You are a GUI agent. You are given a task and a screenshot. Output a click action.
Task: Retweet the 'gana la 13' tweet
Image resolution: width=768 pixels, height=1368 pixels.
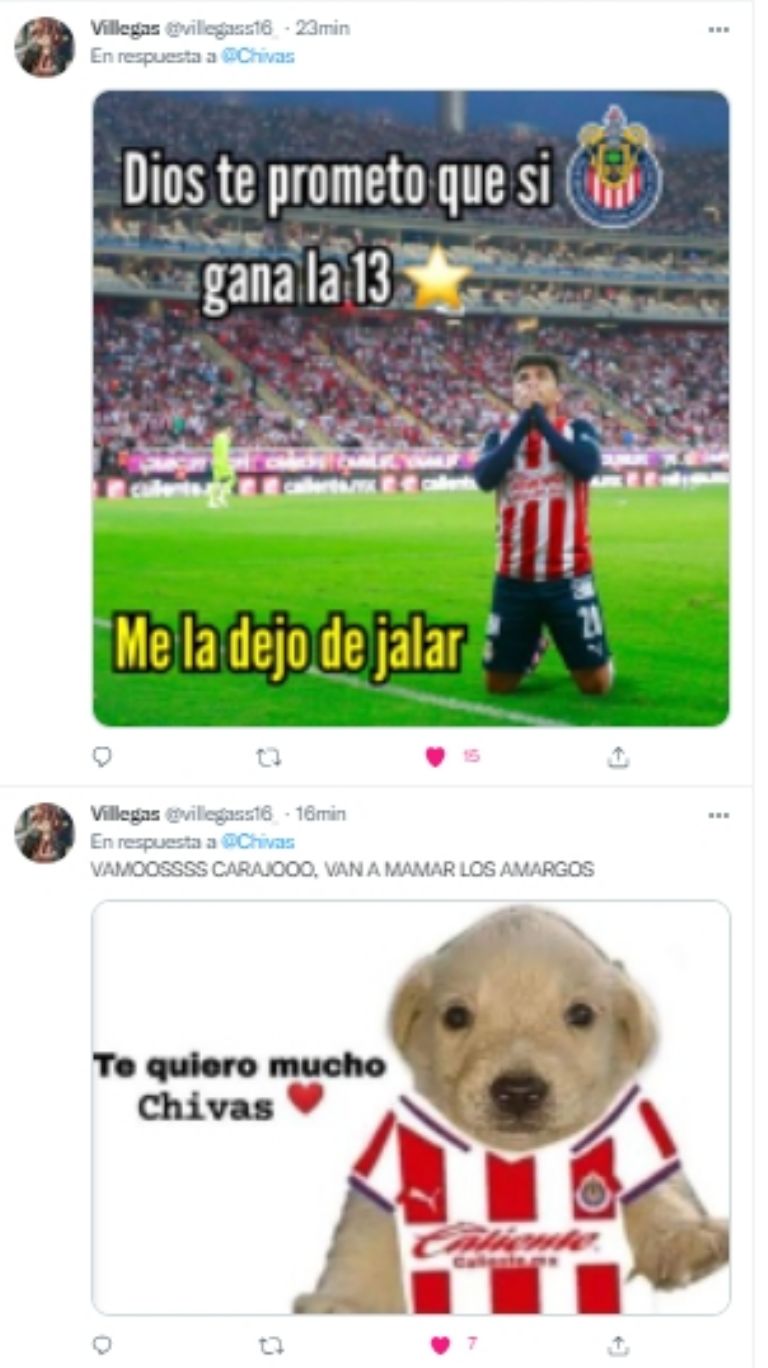(268, 757)
